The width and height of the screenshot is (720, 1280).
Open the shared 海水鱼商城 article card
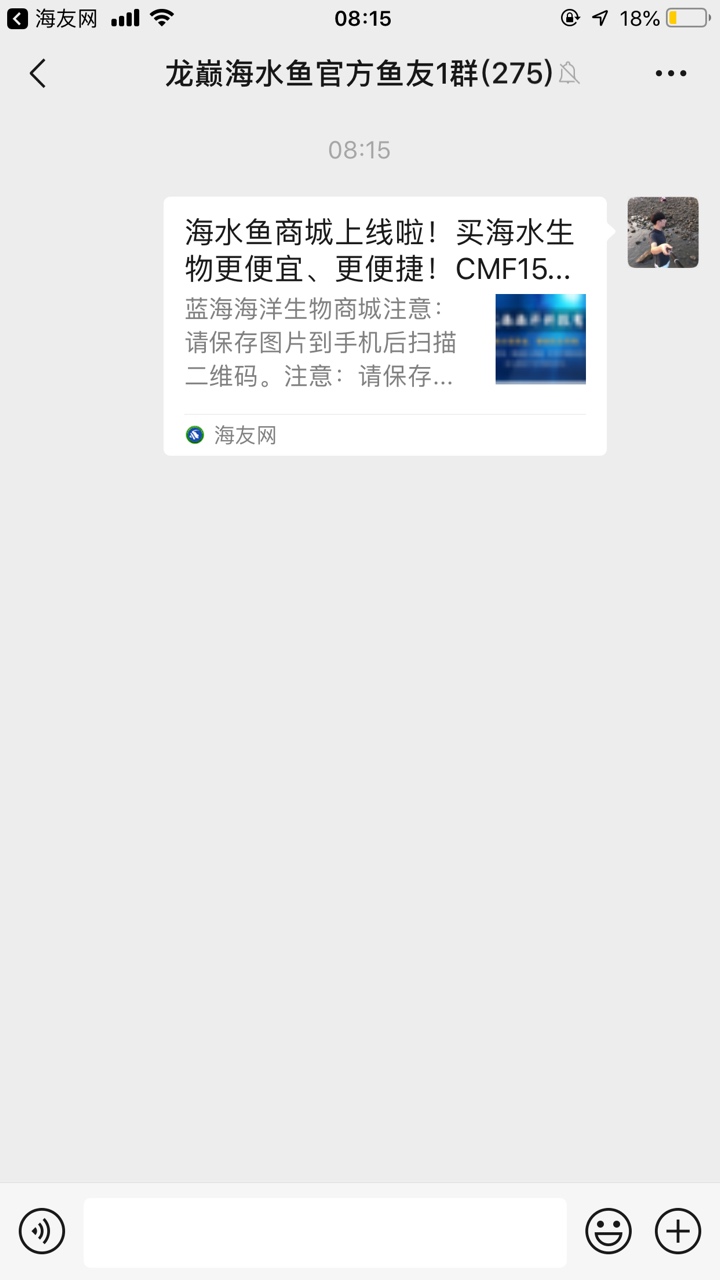coord(384,325)
